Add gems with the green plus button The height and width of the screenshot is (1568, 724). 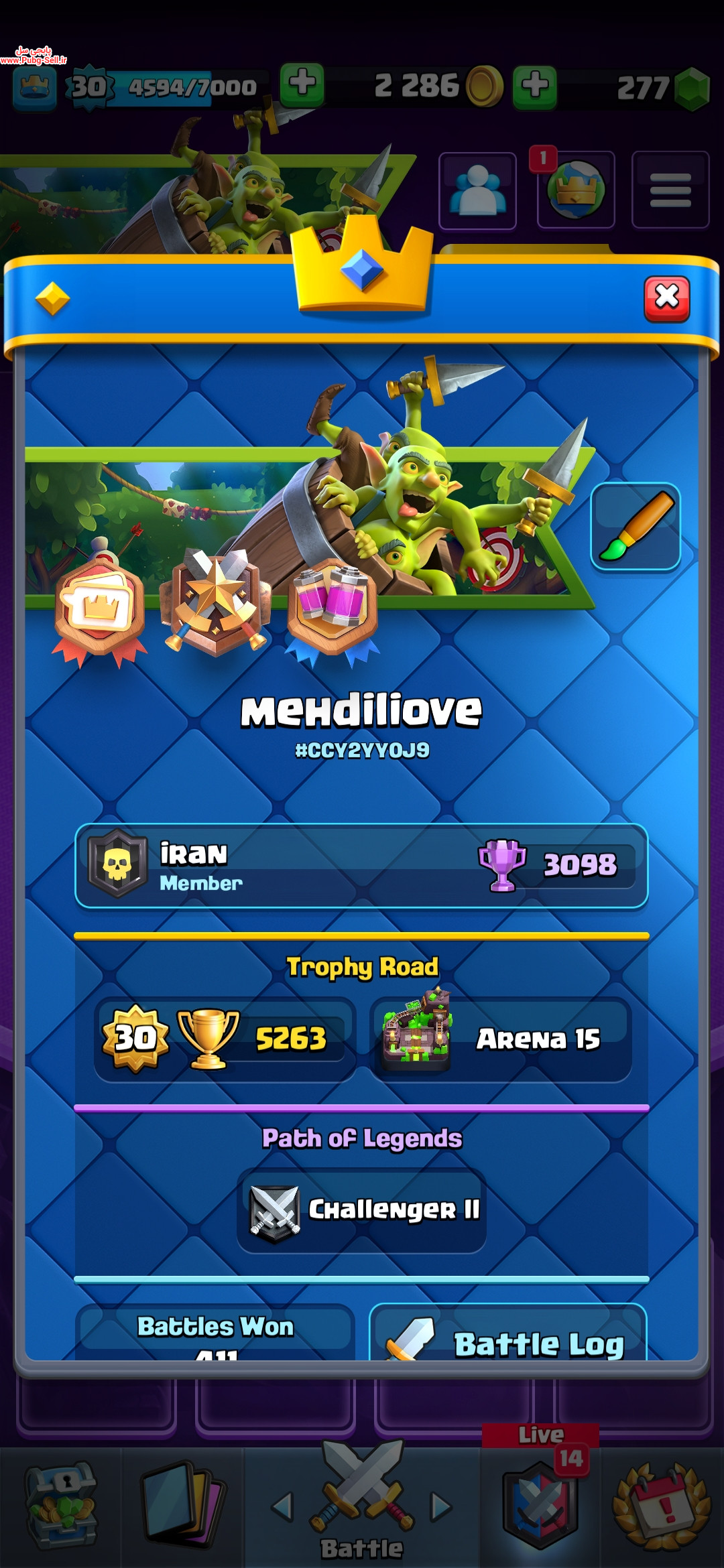tap(535, 86)
